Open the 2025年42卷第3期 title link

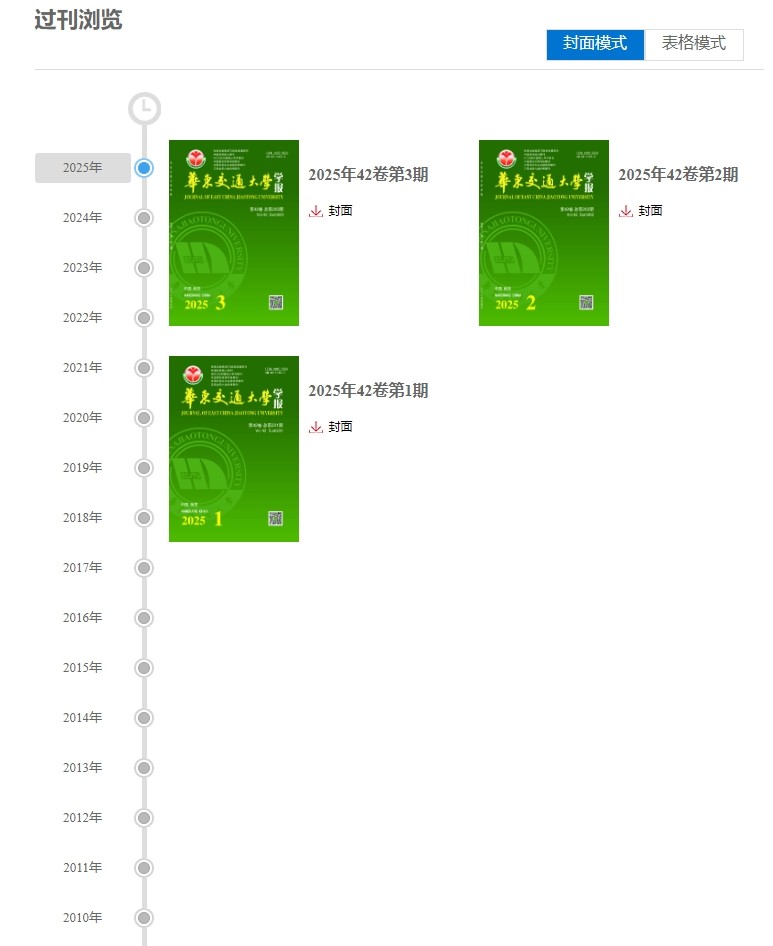(368, 175)
